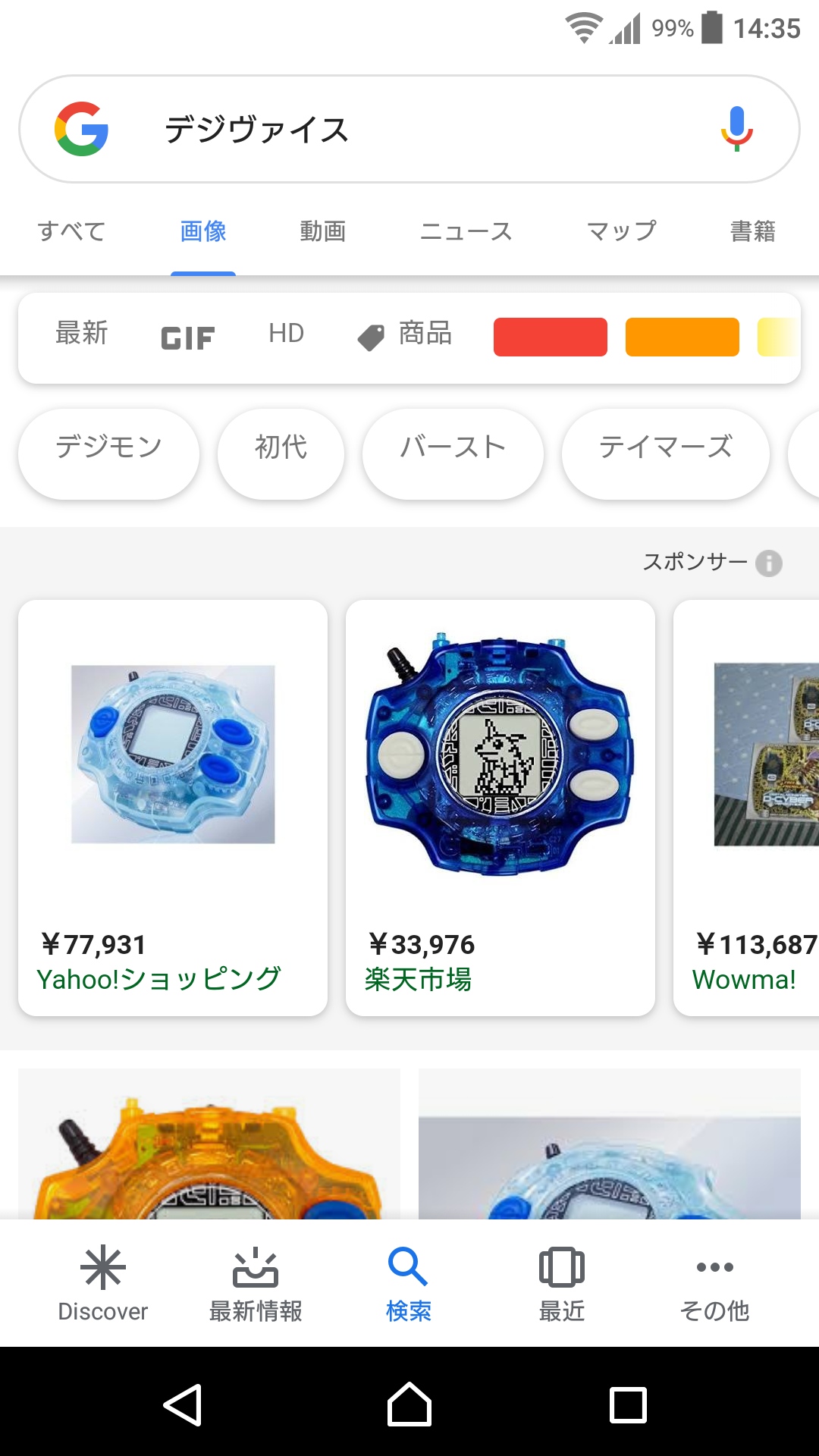Filter images by red color
This screenshot has width=819, height=1456.
(550, 337)
